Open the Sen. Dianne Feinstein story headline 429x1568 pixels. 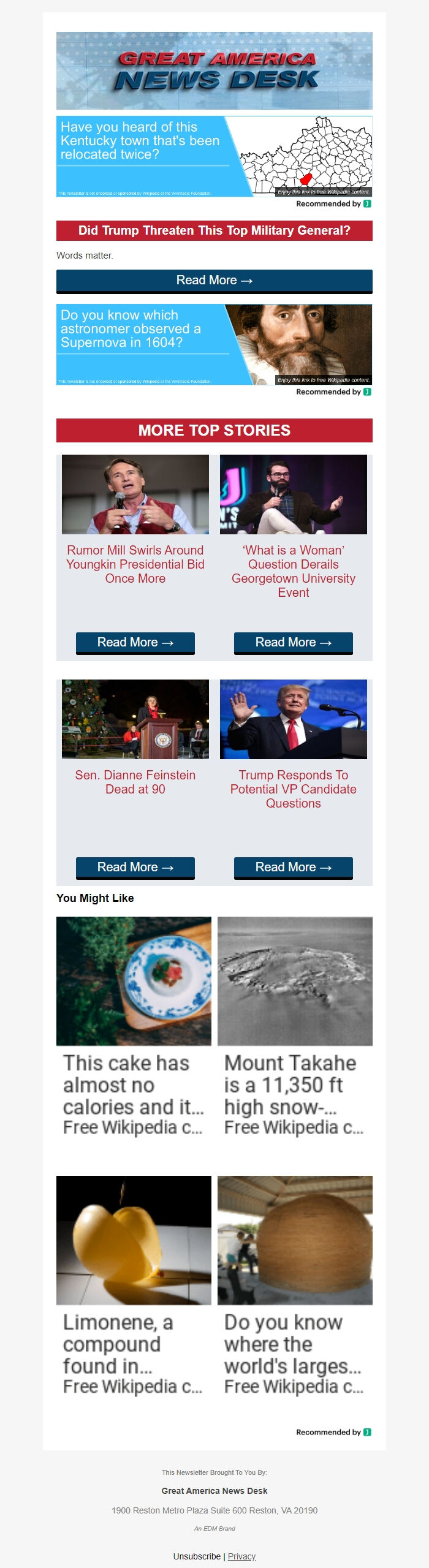(135, 782)
